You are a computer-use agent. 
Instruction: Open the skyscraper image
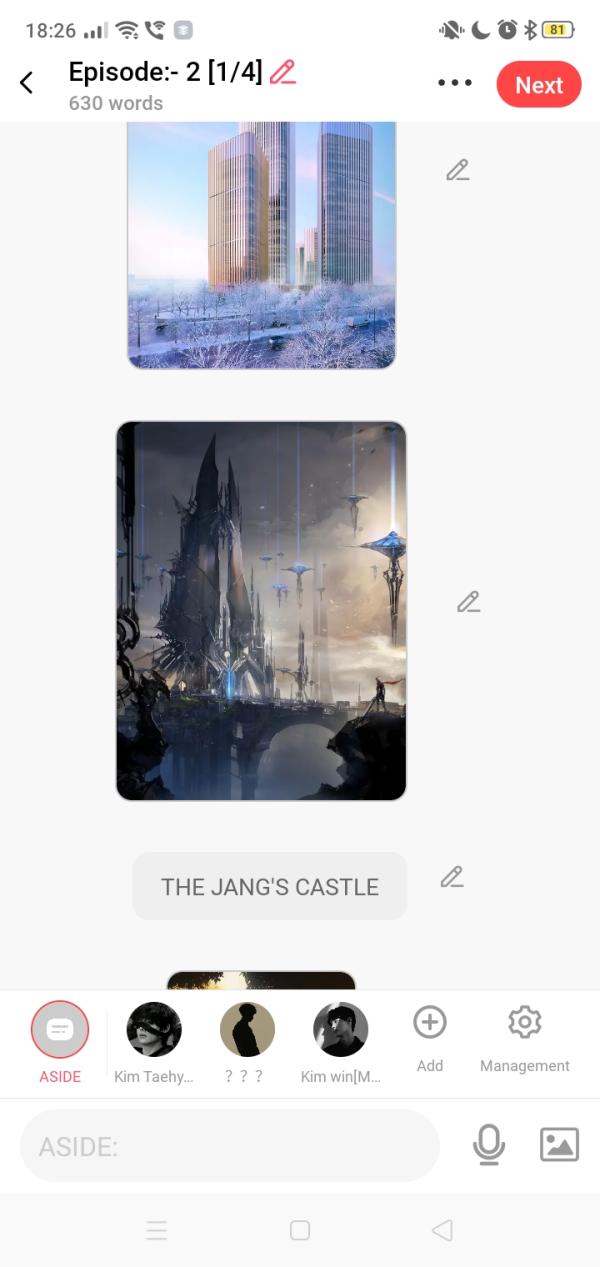click(x=261, y=244)
